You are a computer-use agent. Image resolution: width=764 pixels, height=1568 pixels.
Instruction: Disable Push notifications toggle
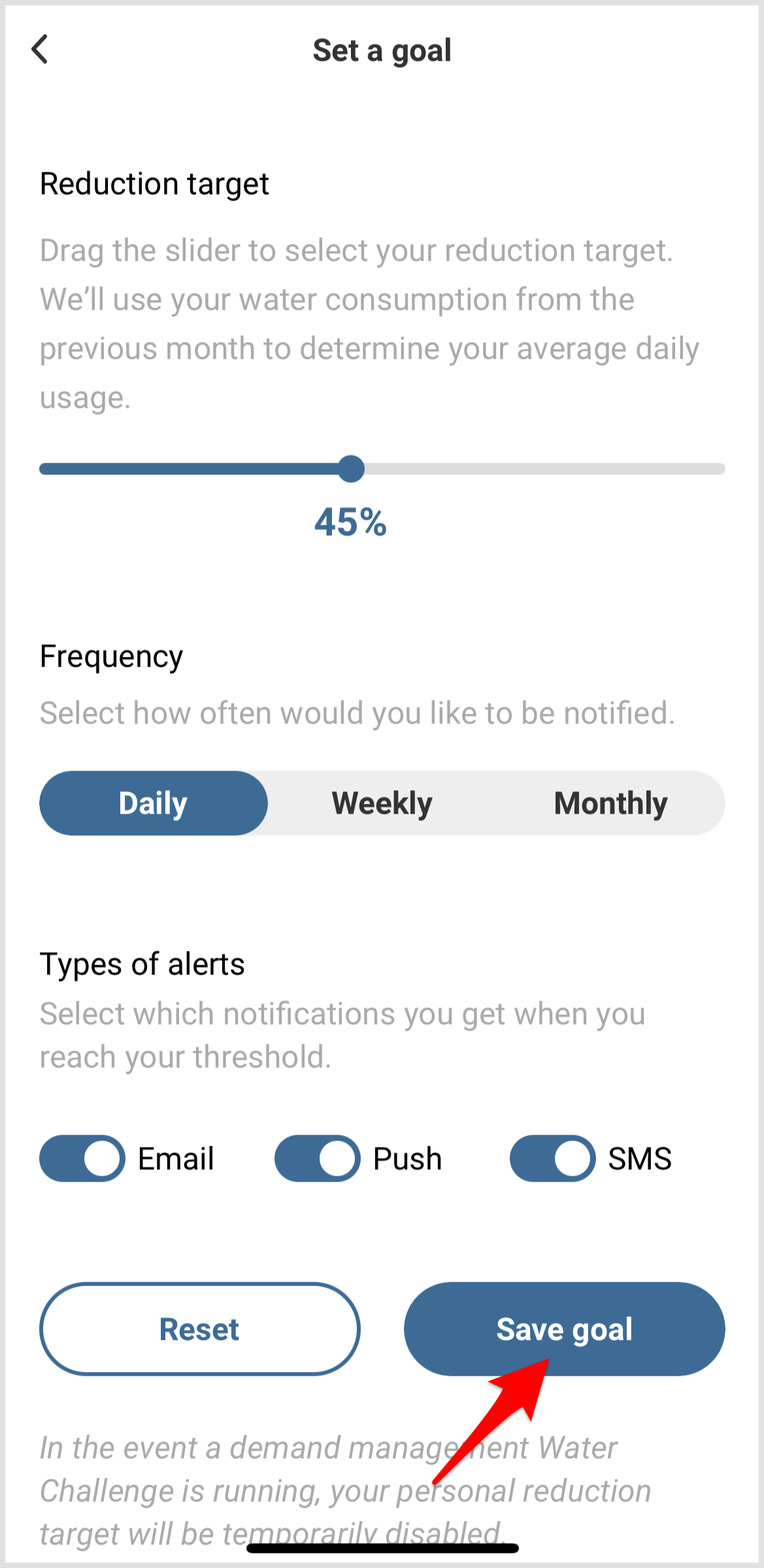pos(318,1158)
